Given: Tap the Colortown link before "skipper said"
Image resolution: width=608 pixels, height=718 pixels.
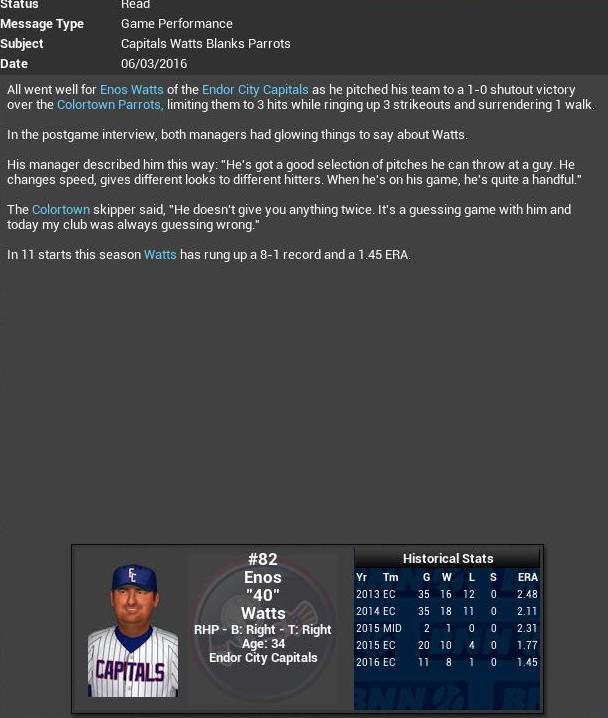Looking at the screenshot, I should 60,210.
